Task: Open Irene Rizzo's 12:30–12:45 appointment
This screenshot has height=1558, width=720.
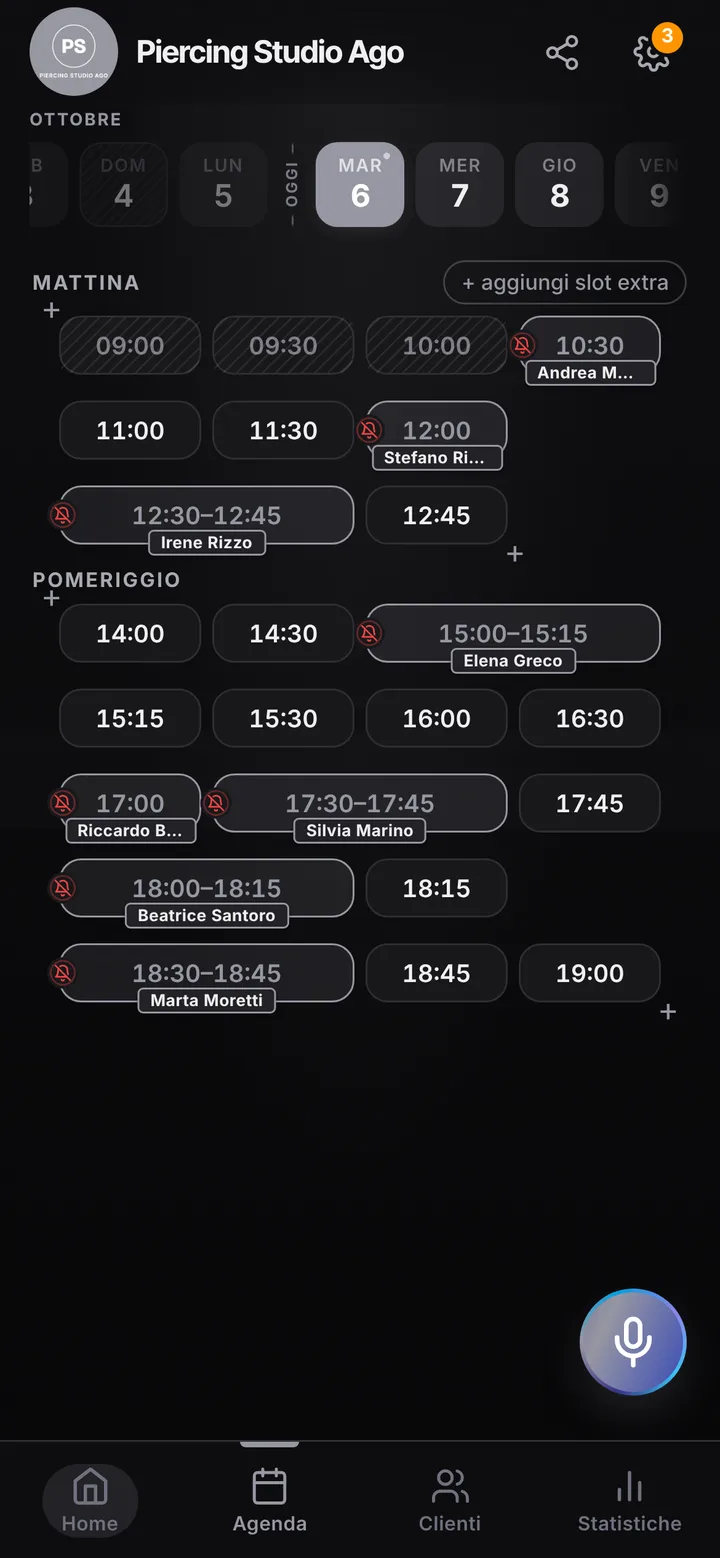Action: 207,516
